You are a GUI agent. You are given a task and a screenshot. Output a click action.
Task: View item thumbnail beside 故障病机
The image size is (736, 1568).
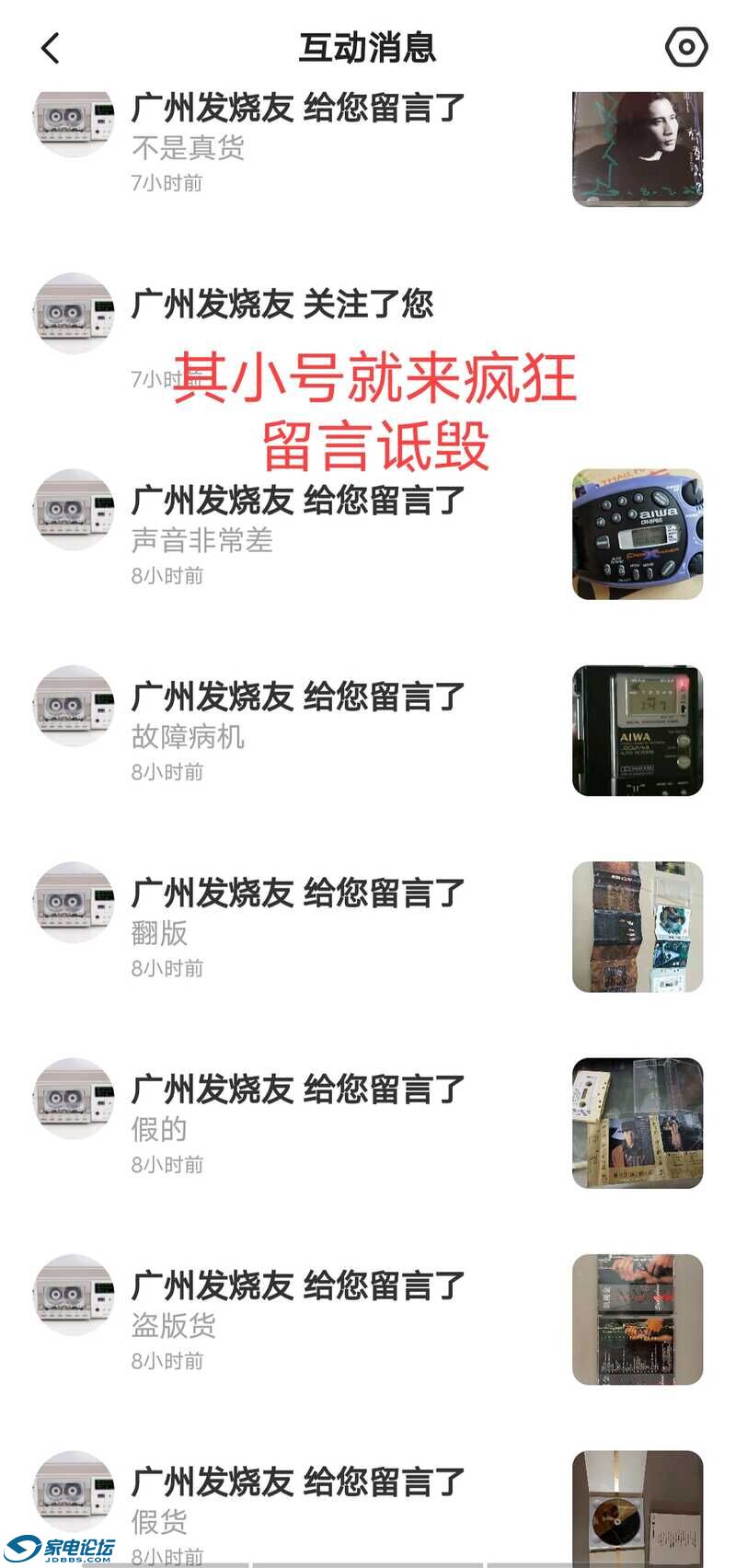point(637,731)
